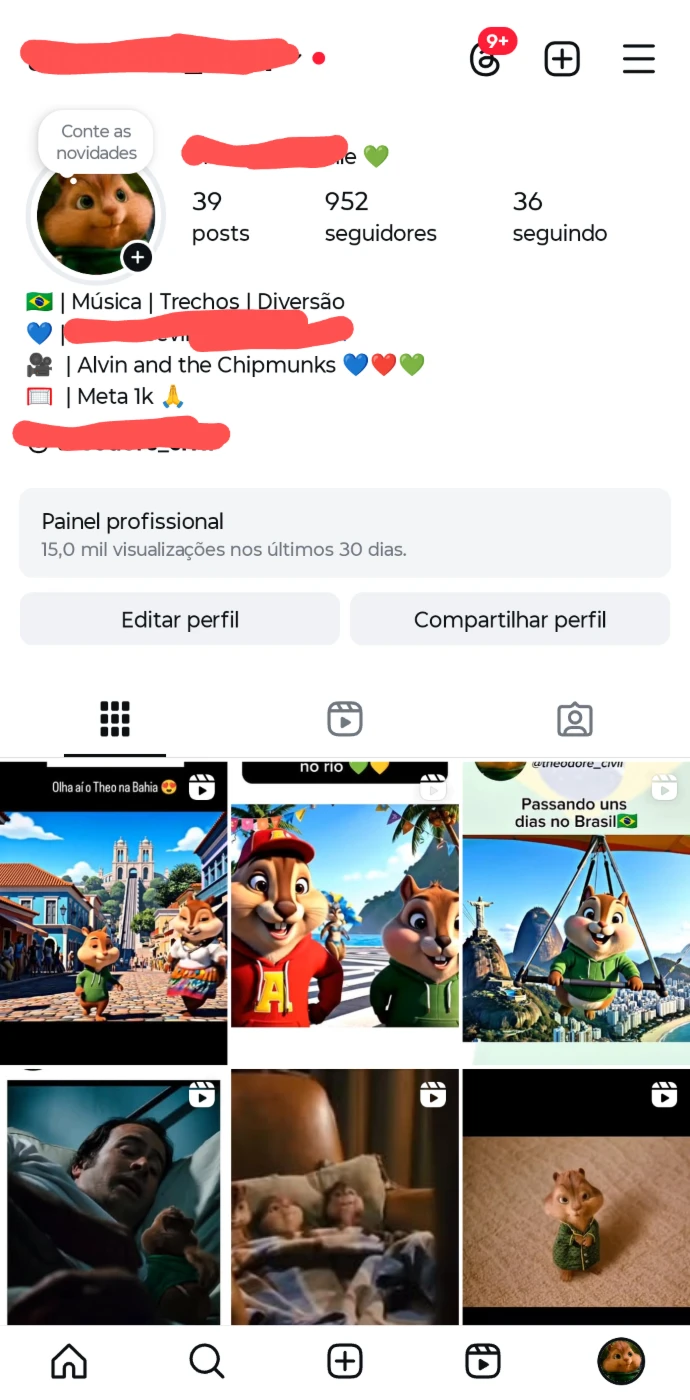690x1400 pixels.
Task: View the 952 seguidores list
Action: (380, 217)
